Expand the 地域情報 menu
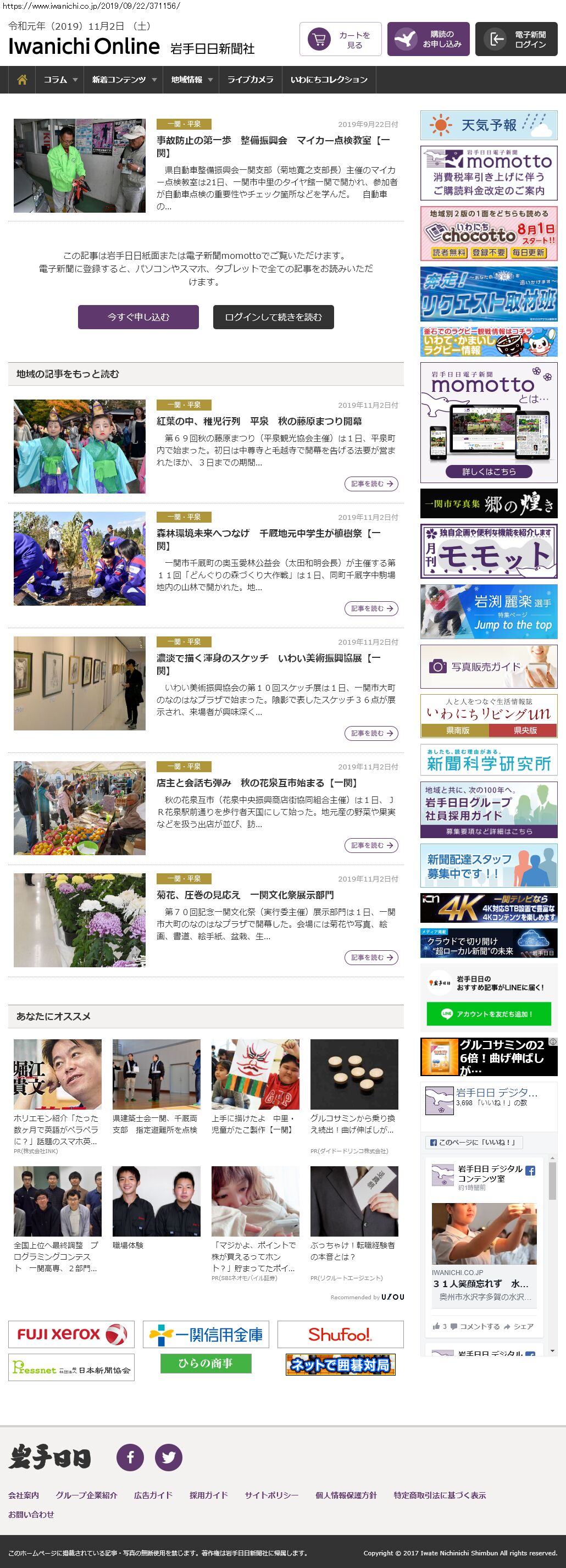The image size is (566, 1568). (191, 80)
